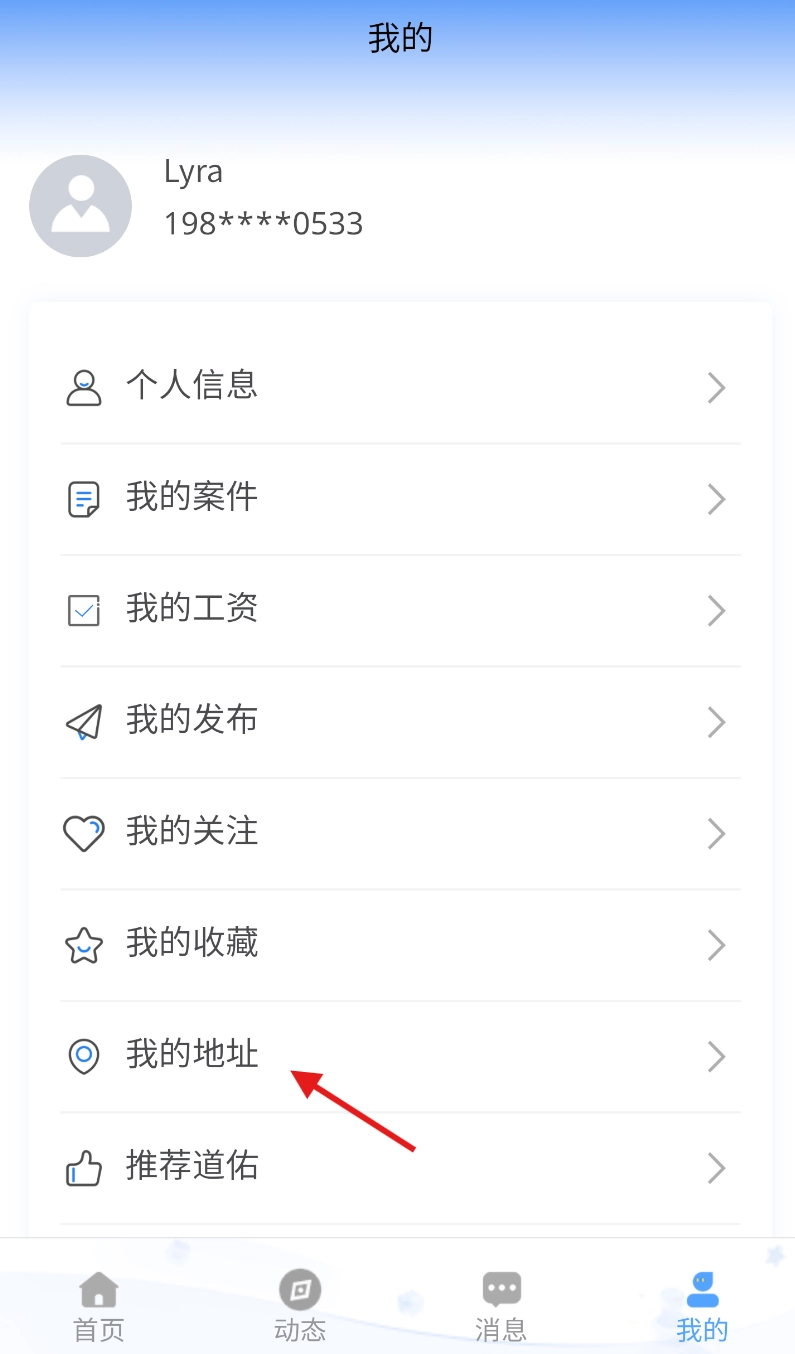Open 我的案件 list

point(400,498)
